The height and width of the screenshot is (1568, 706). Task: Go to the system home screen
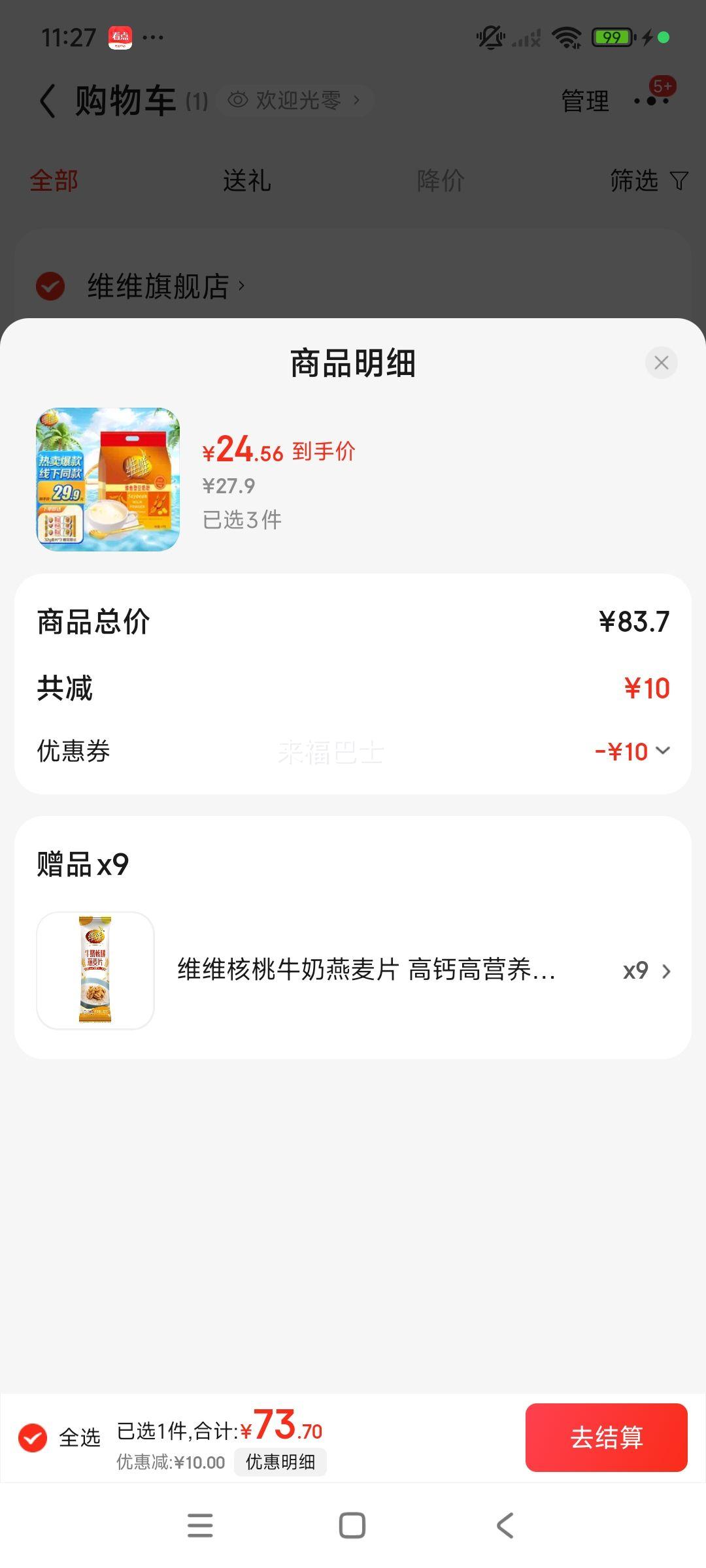(352, 1526)
